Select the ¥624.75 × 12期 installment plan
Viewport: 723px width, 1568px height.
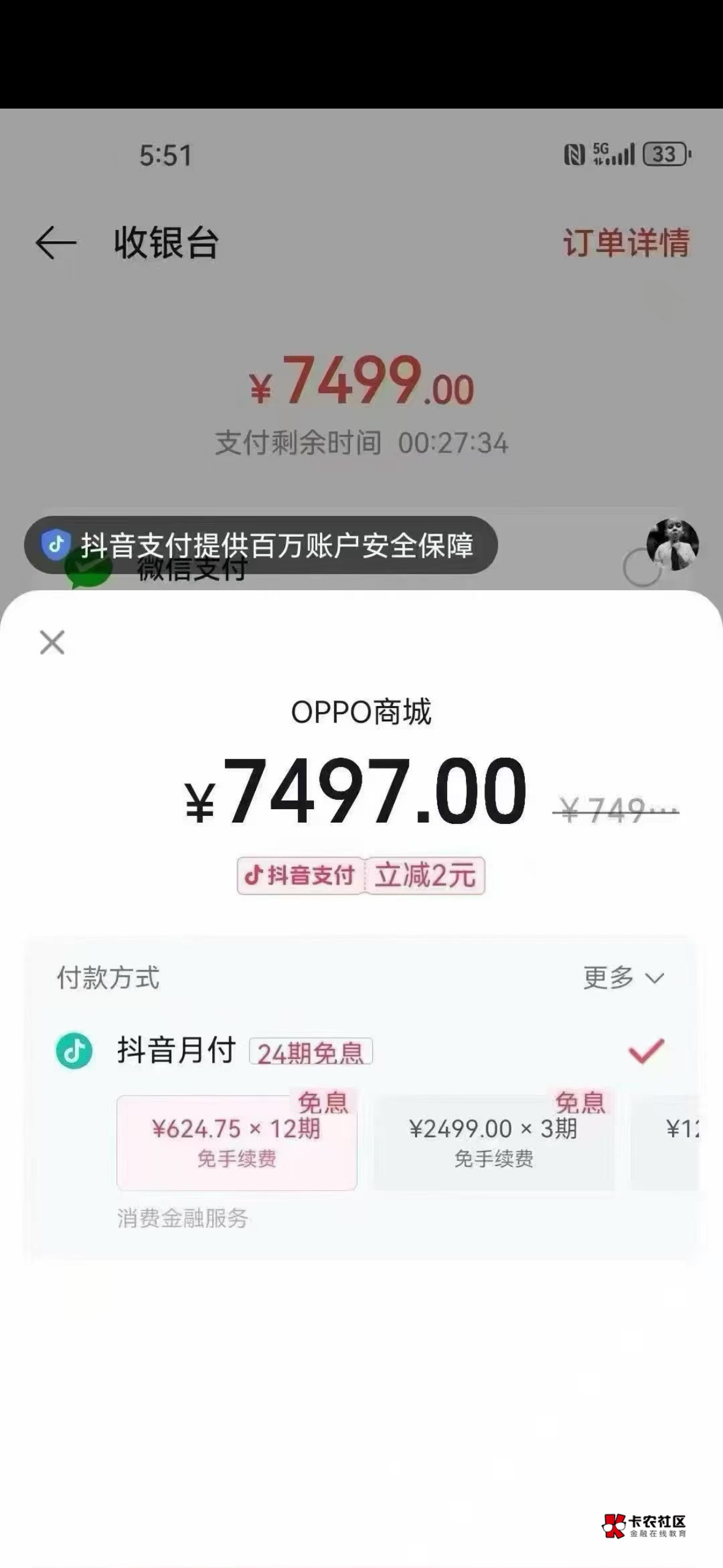(237, 1142)
